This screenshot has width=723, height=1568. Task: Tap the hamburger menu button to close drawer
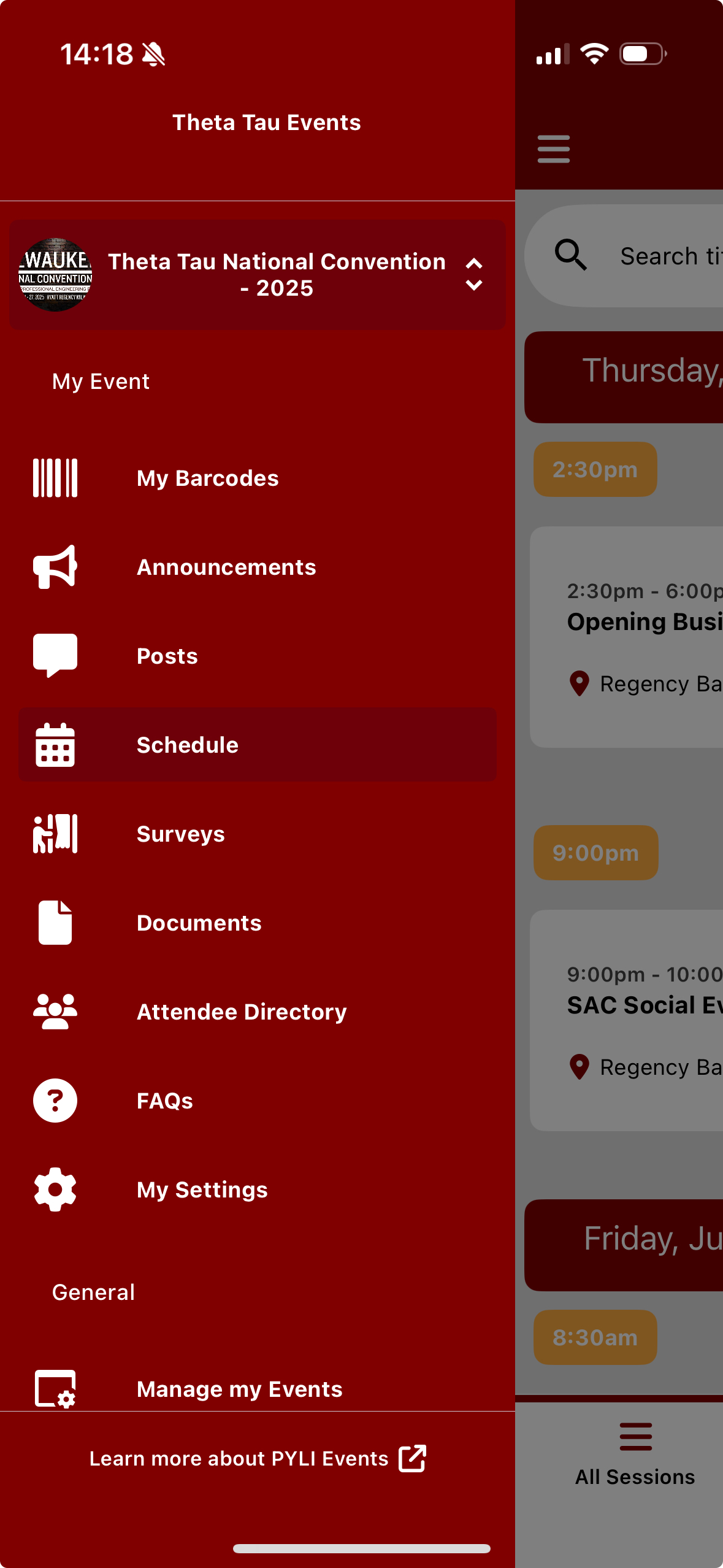pyautogui.click(x=554, y=149)
